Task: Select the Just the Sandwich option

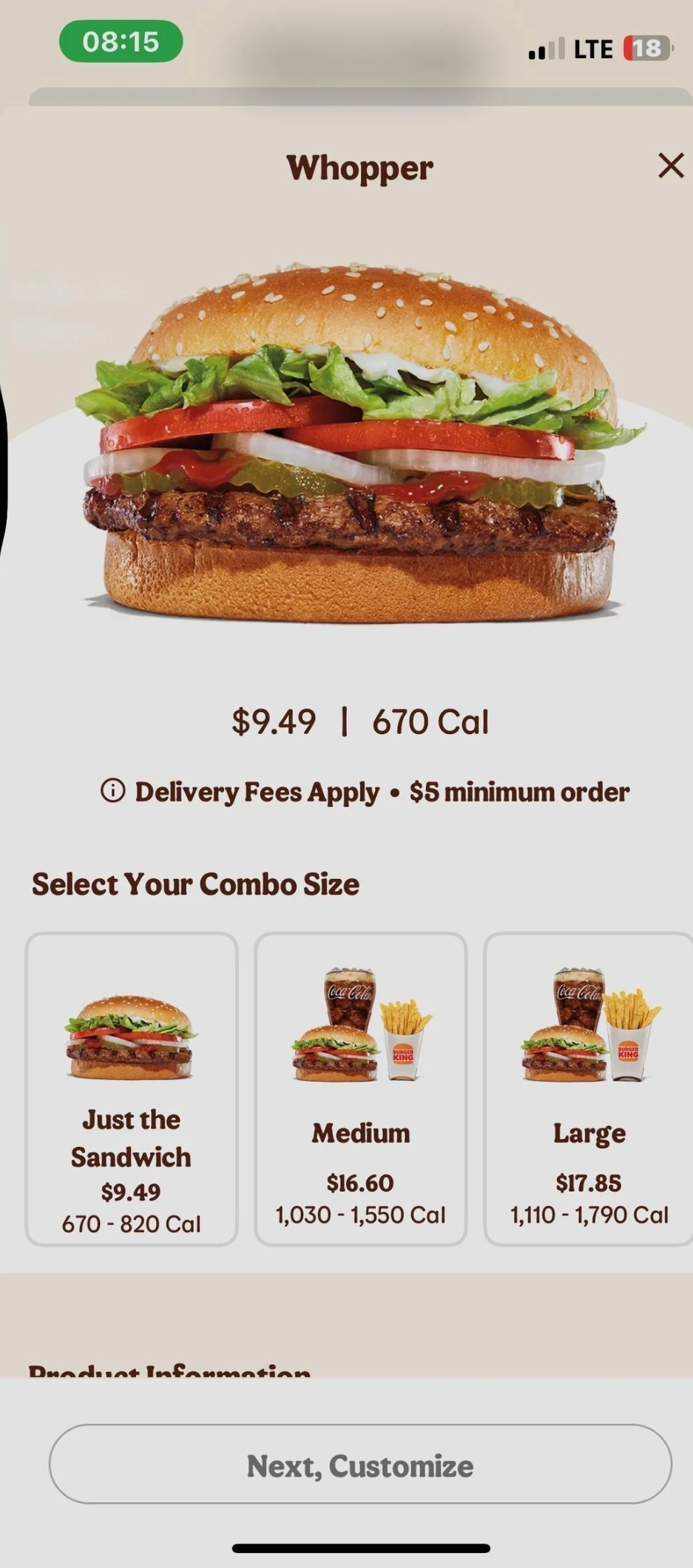Action: (x=132, y=1089)
